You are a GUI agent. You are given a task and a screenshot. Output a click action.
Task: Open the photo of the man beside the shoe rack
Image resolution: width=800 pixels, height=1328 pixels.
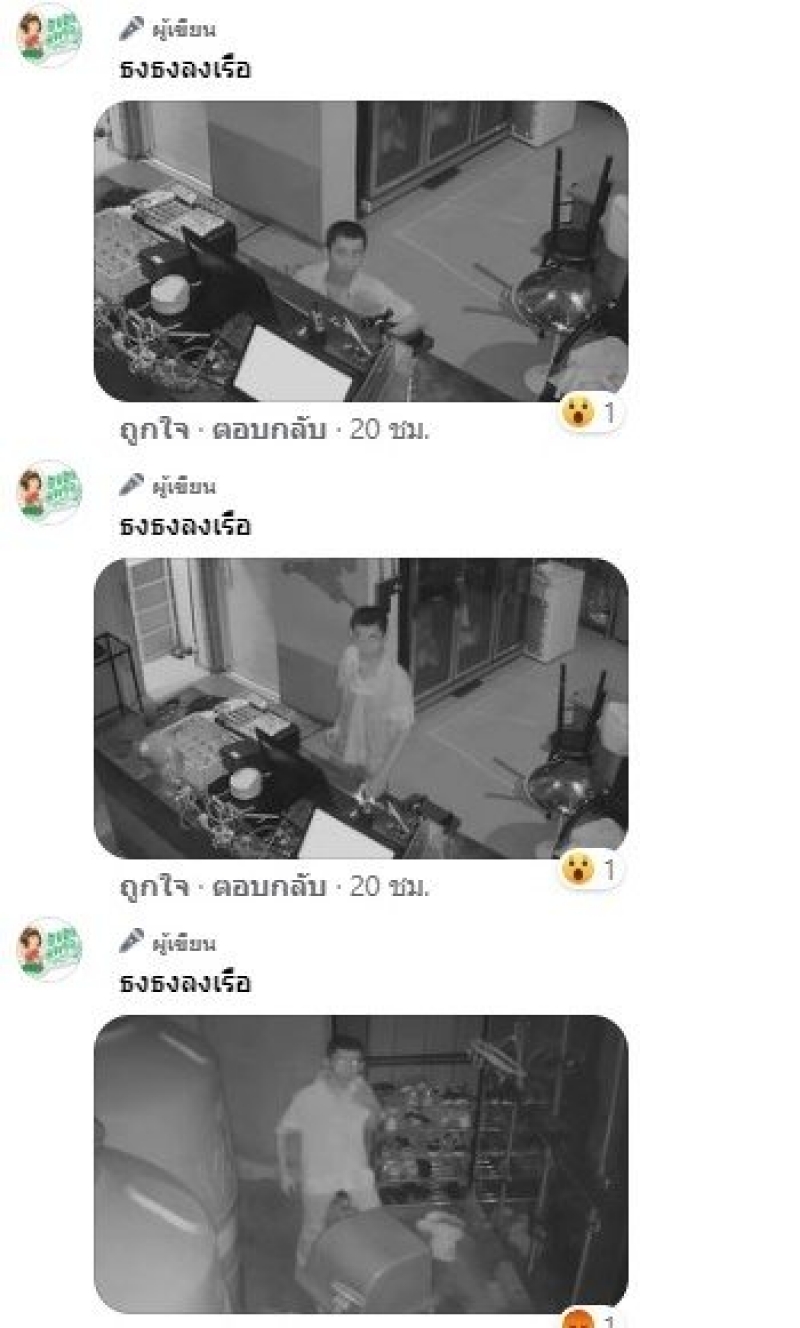pos(360,1164)
